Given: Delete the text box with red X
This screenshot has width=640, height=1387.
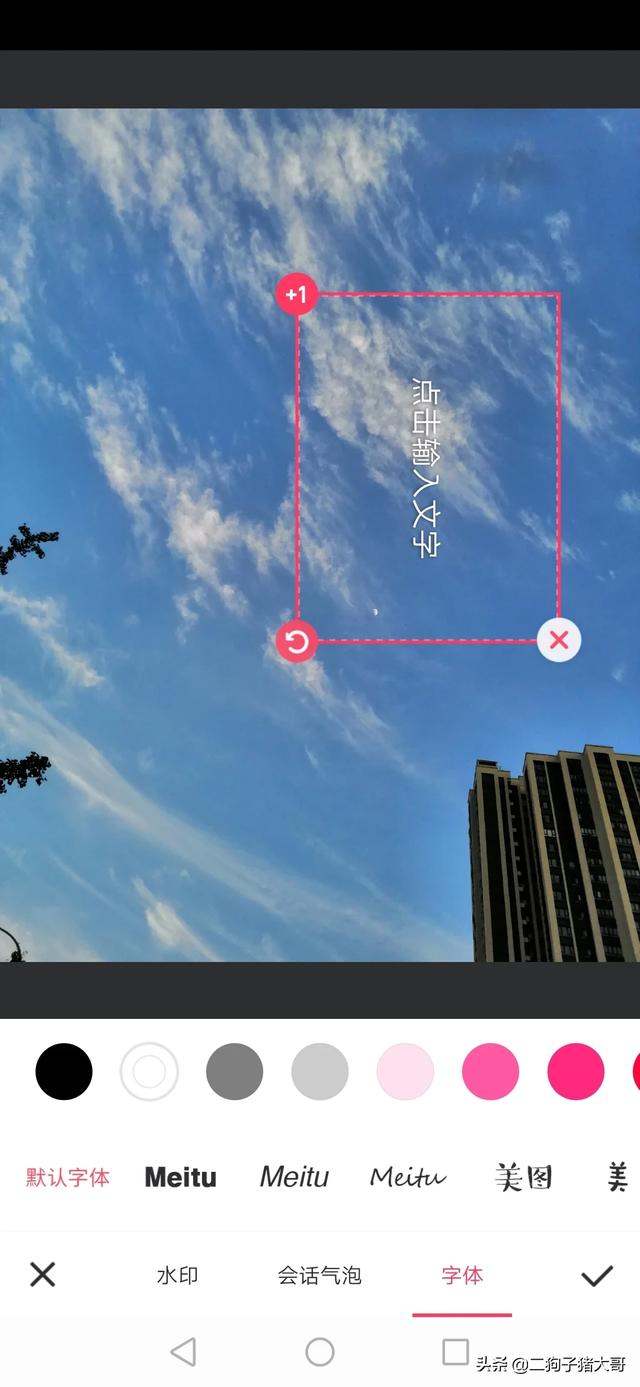Looking at the screenshot, I should [x=559, y=640].
